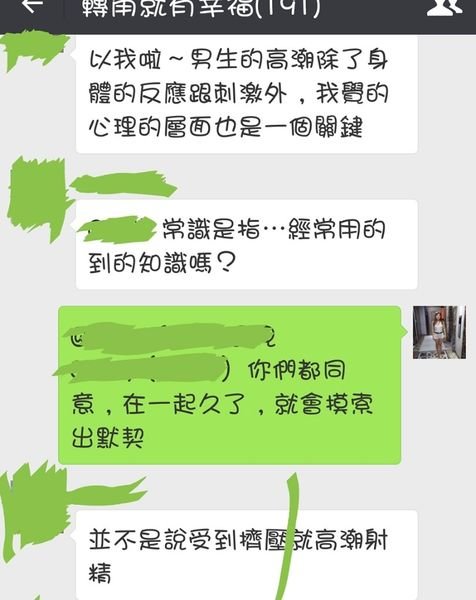Open the group members icon
Image resolution: width=476 pixels, height=600 pixels.
point(445,7)
